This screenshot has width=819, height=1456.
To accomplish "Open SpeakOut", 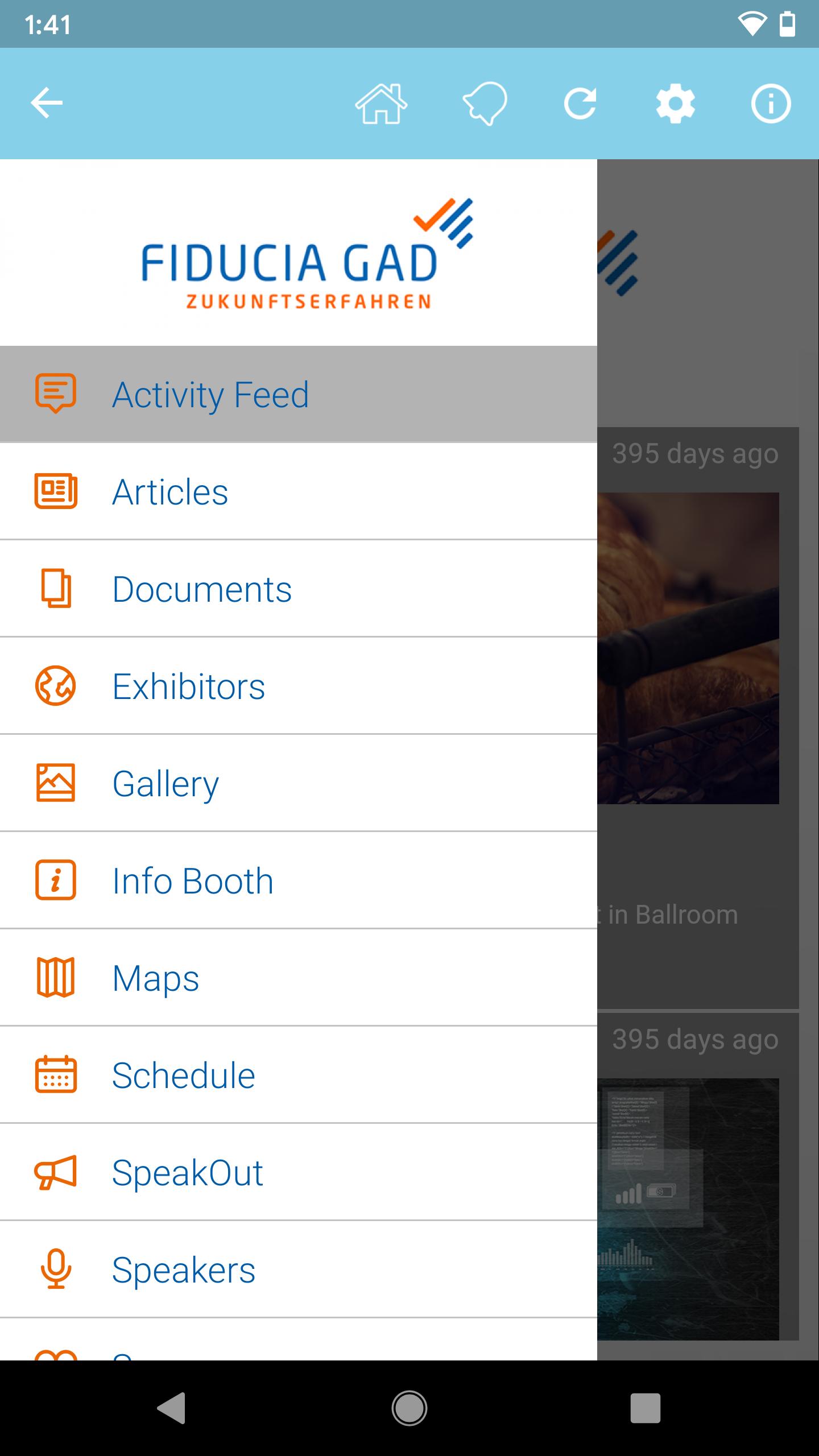I will [298, 1172].
